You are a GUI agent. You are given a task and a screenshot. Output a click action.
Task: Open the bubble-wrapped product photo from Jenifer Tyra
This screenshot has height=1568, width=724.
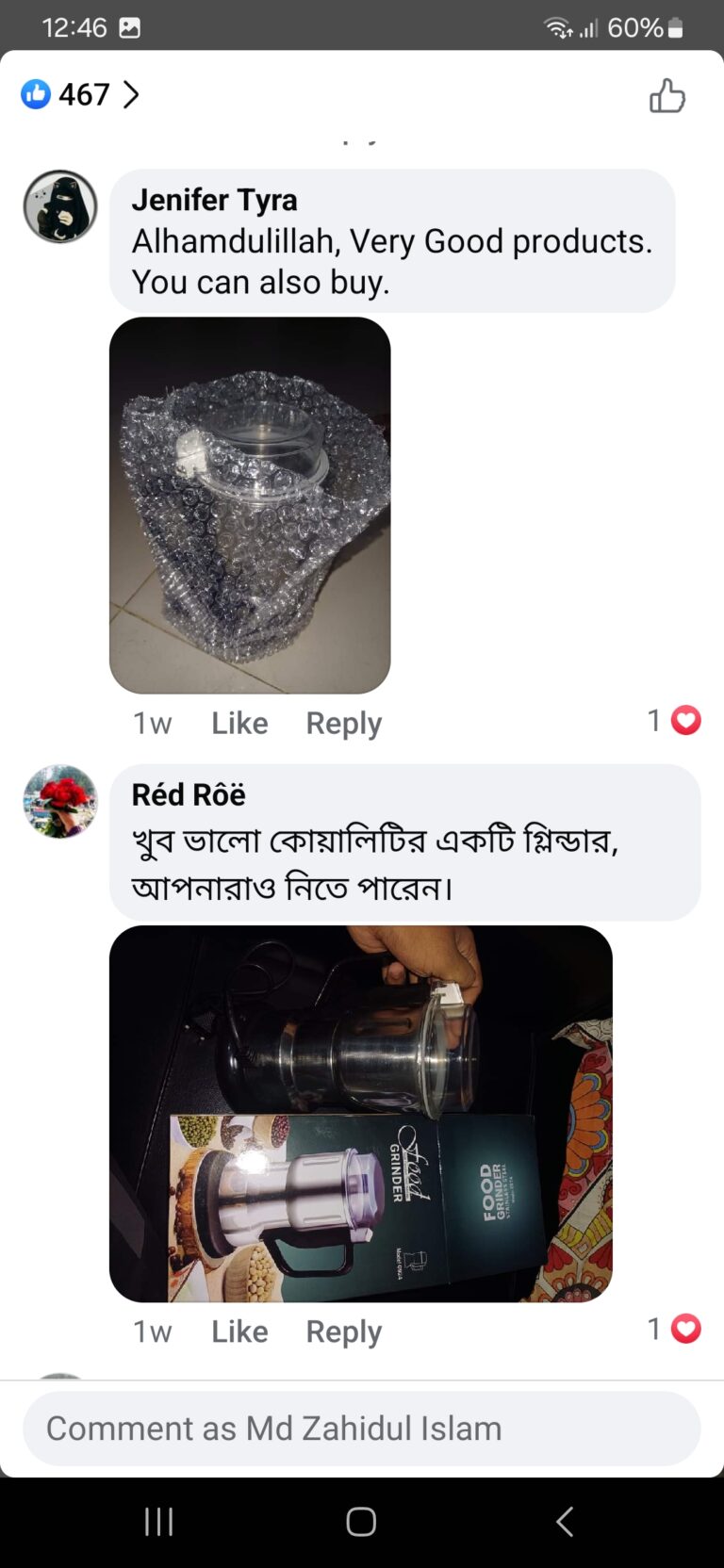coord(249,502)
